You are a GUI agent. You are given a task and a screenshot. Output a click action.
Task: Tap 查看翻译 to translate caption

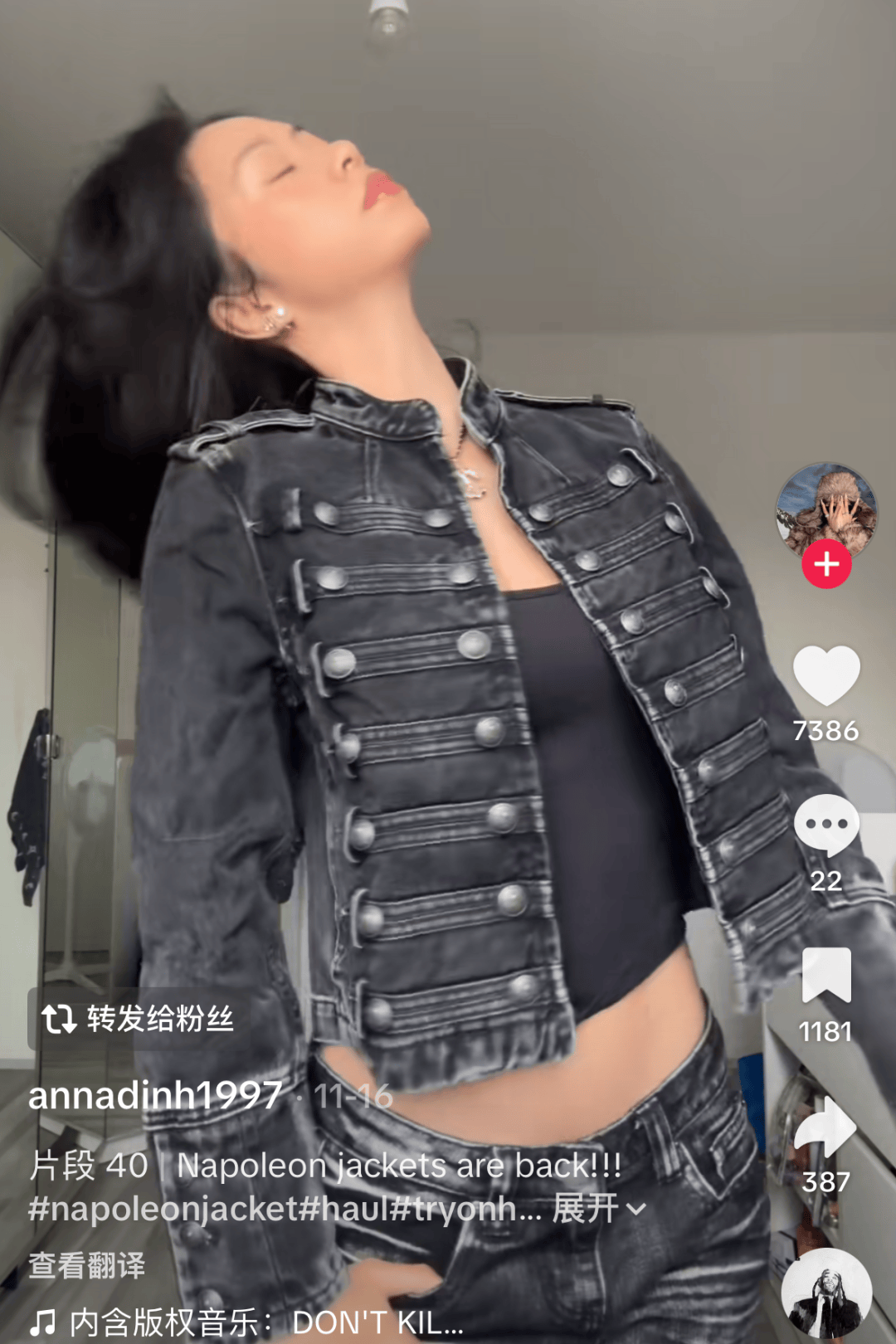pyautogui.click(x=87, y=1266)
